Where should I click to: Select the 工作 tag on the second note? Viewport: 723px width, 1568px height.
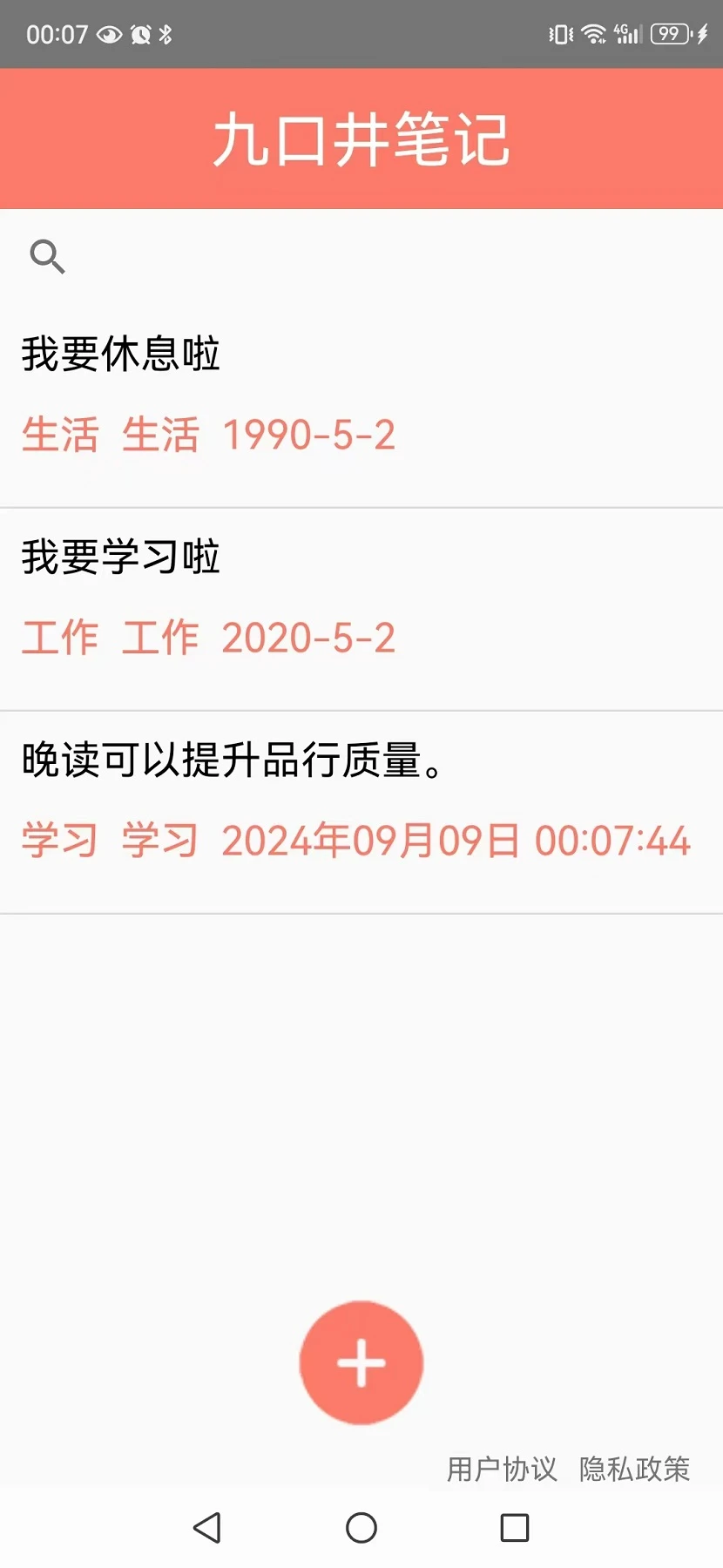(61, 637)
